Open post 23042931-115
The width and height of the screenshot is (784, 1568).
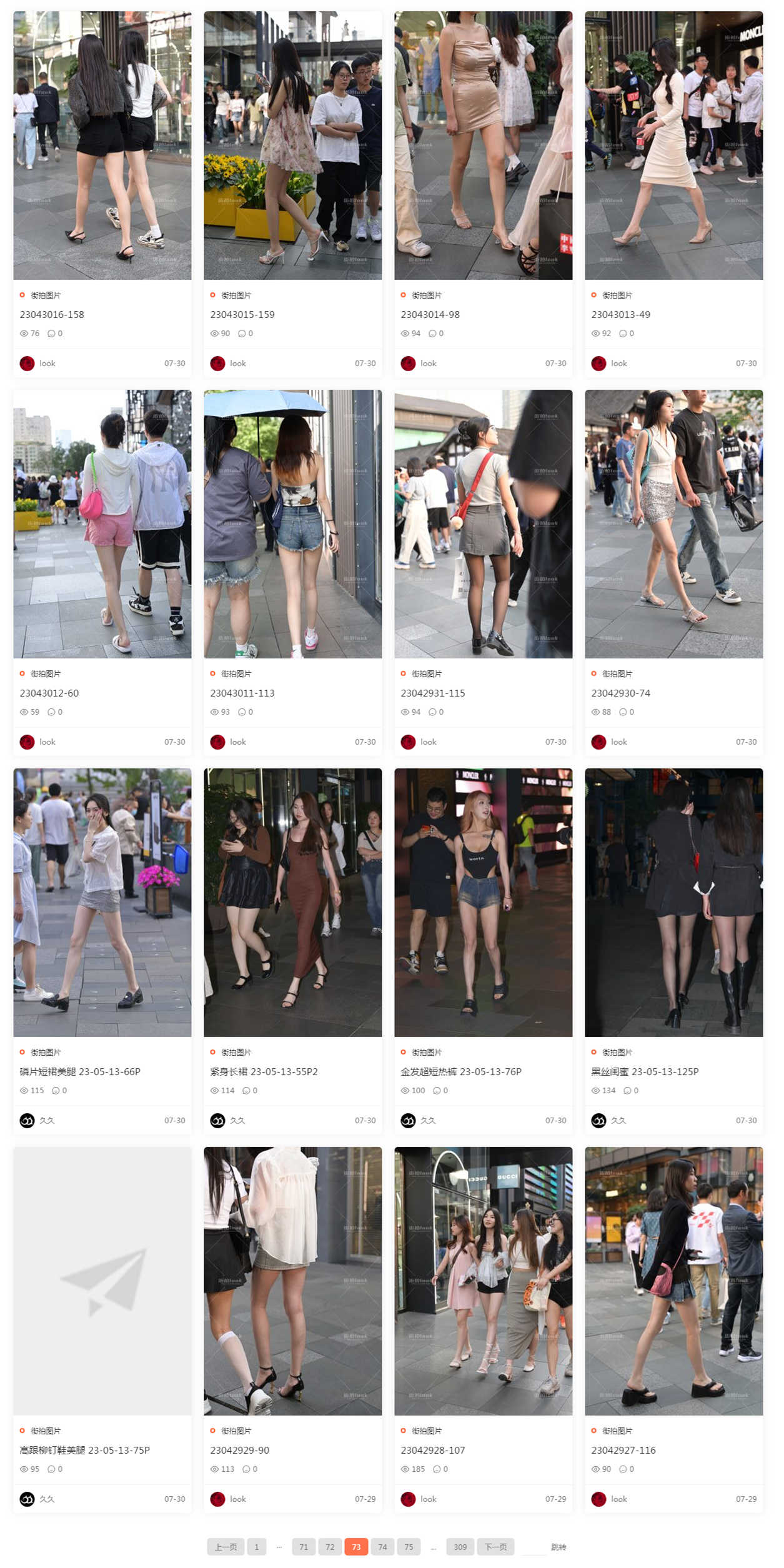click(x=432, y=693)
